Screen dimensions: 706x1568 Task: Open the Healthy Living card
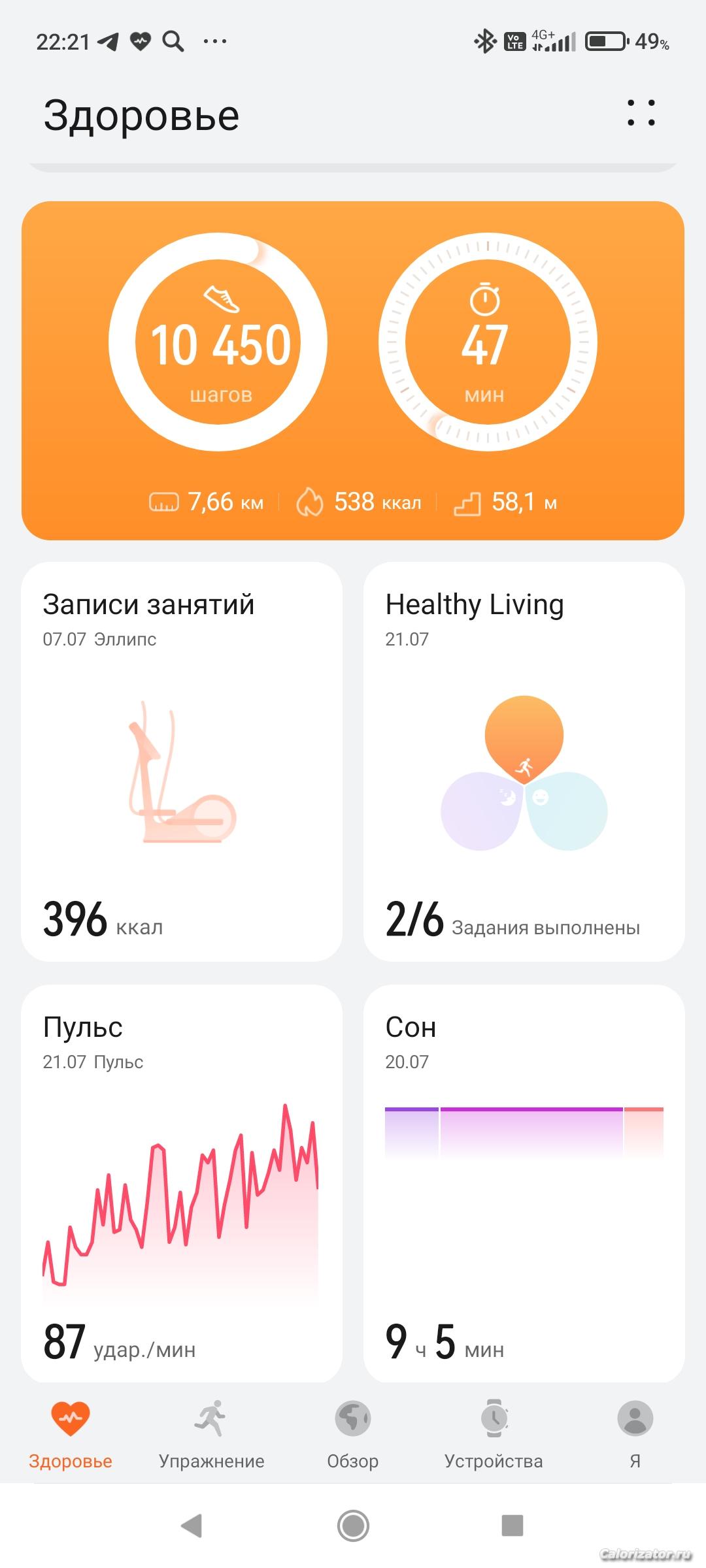coord(524,761)
